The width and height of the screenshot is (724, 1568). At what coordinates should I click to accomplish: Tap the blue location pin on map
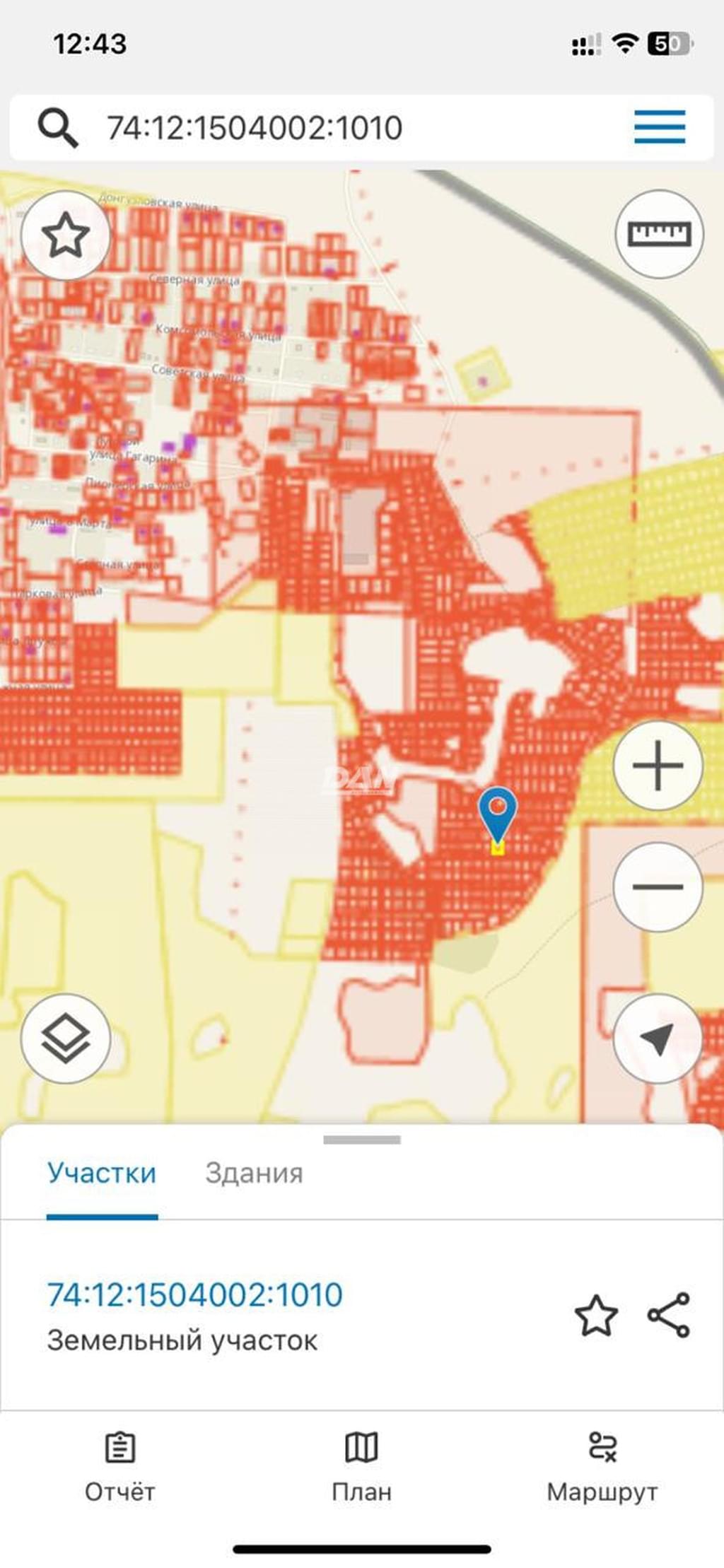pyautogui.click(x=498, y=812)
